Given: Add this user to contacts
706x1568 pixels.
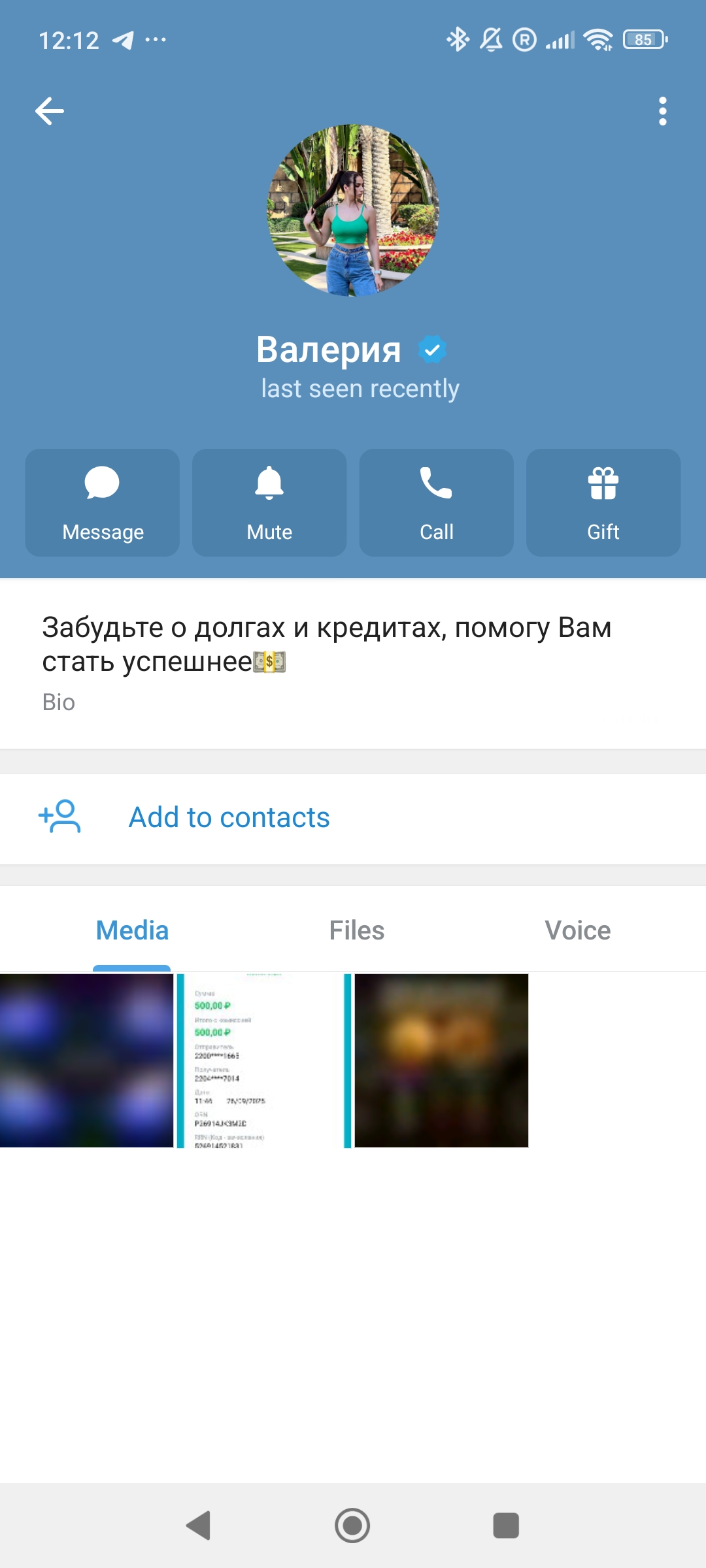Looking at the screenshot, I should (229, 817).
